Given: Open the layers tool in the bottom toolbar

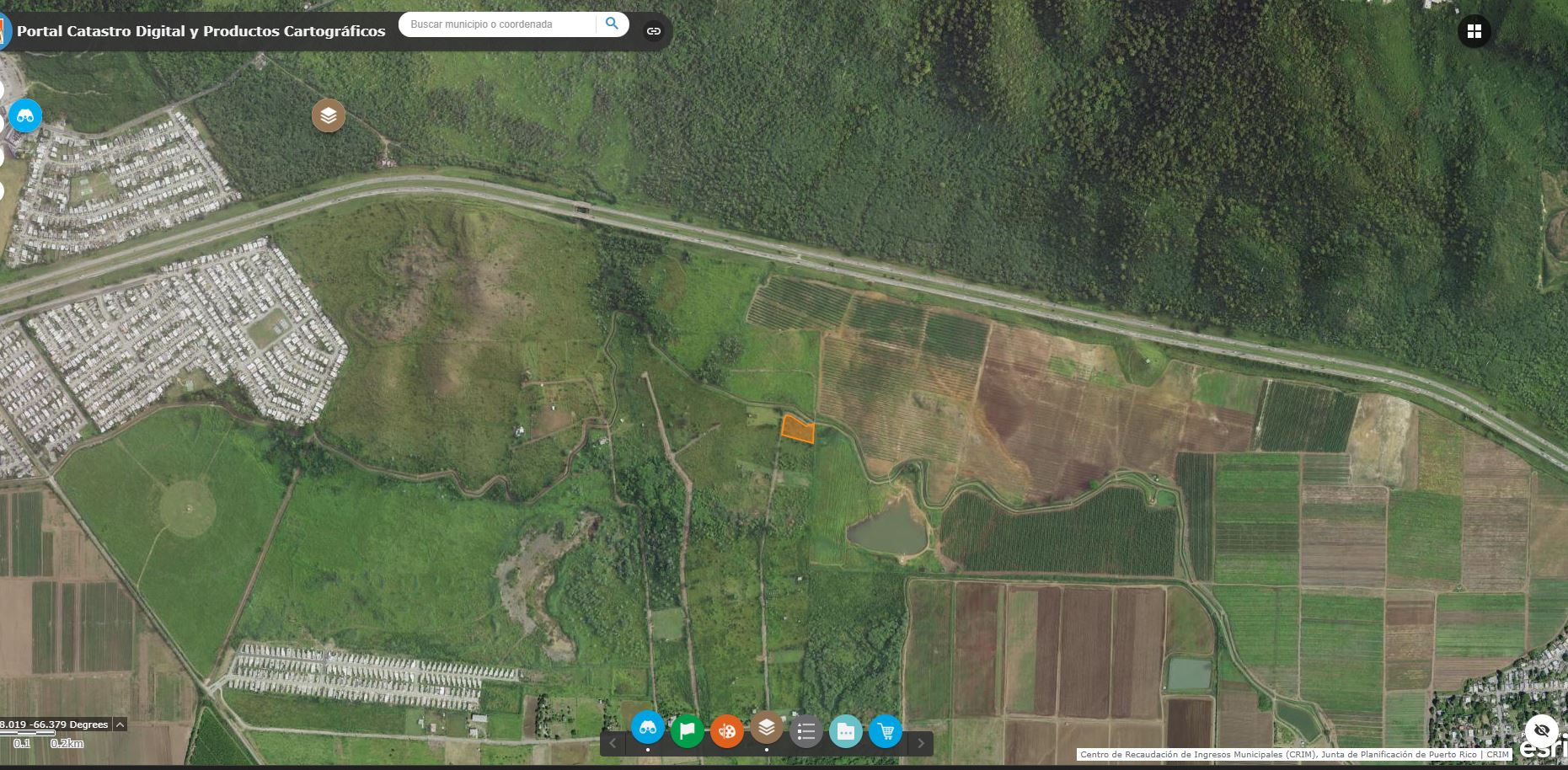Looking at the screenshot, I should pos(766,727).
